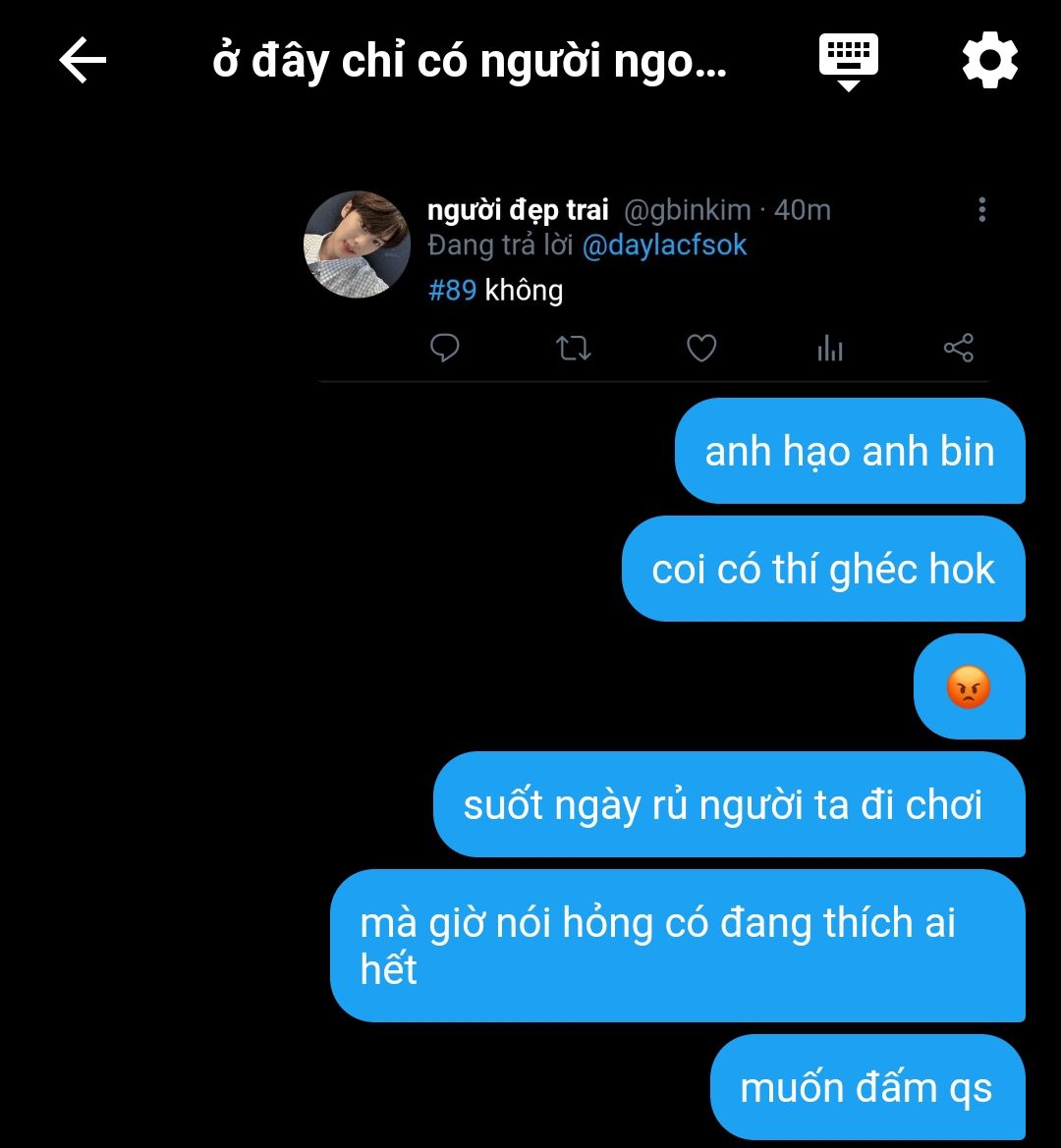Open the tweet's three-dot overflow menu
This screenshot has height=1148, width=1061.
[x=981, y=209]
